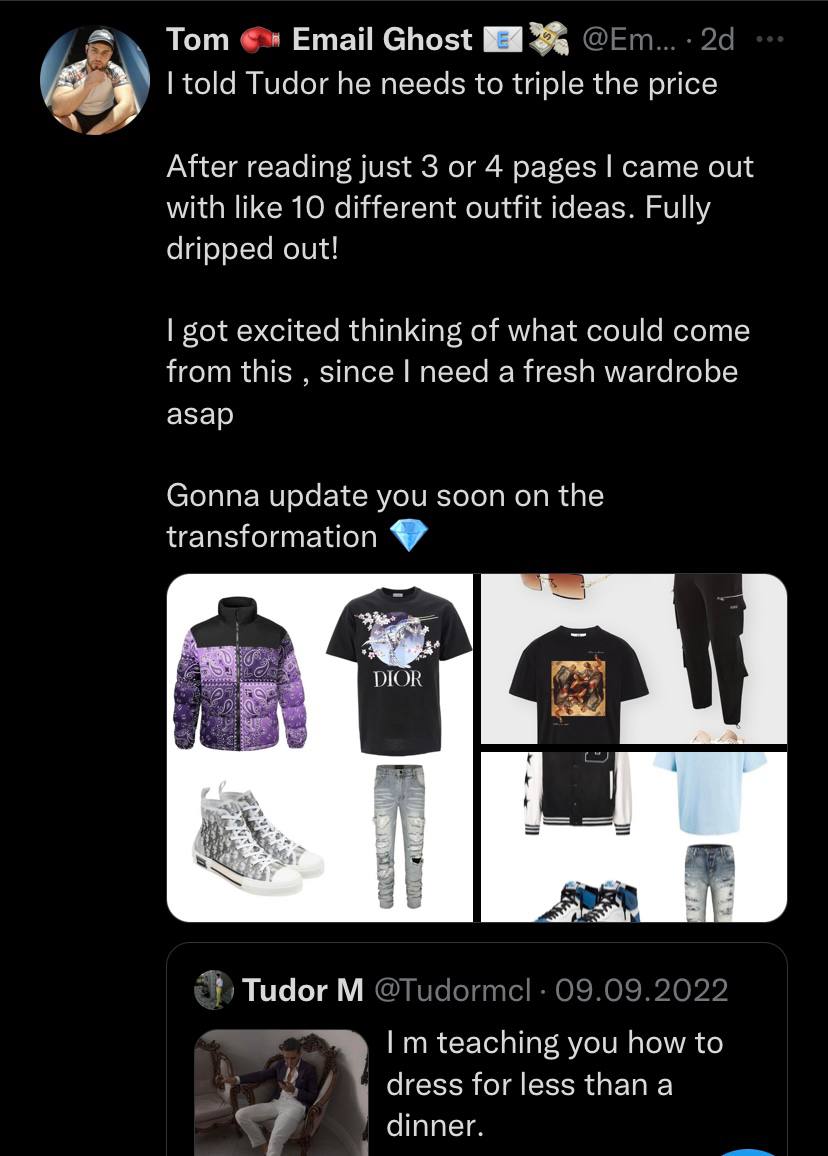This screenshot has height=1156, width=828.
Task: Open Tom's profile picture
Action: pos(94,80)
